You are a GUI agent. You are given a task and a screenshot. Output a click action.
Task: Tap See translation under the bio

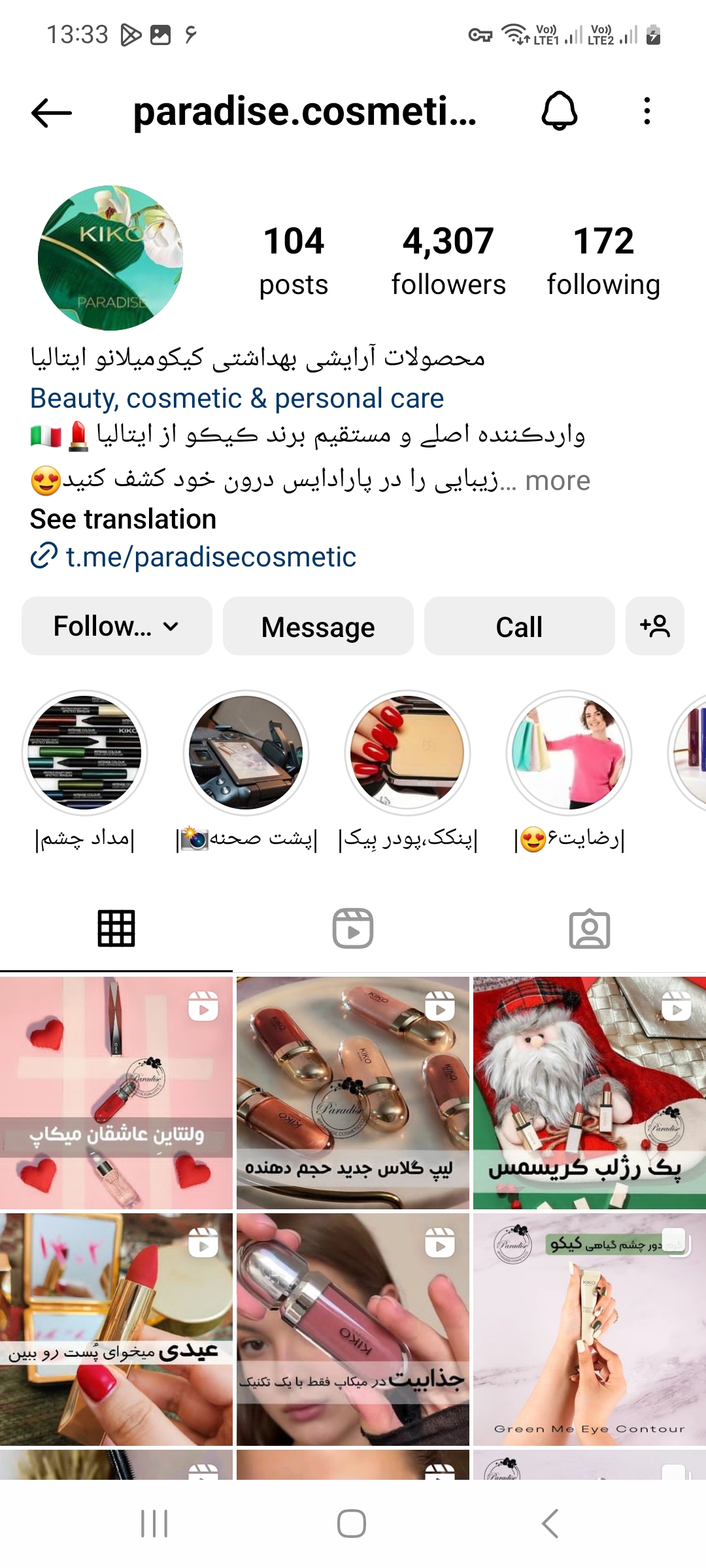pos(123,519)
